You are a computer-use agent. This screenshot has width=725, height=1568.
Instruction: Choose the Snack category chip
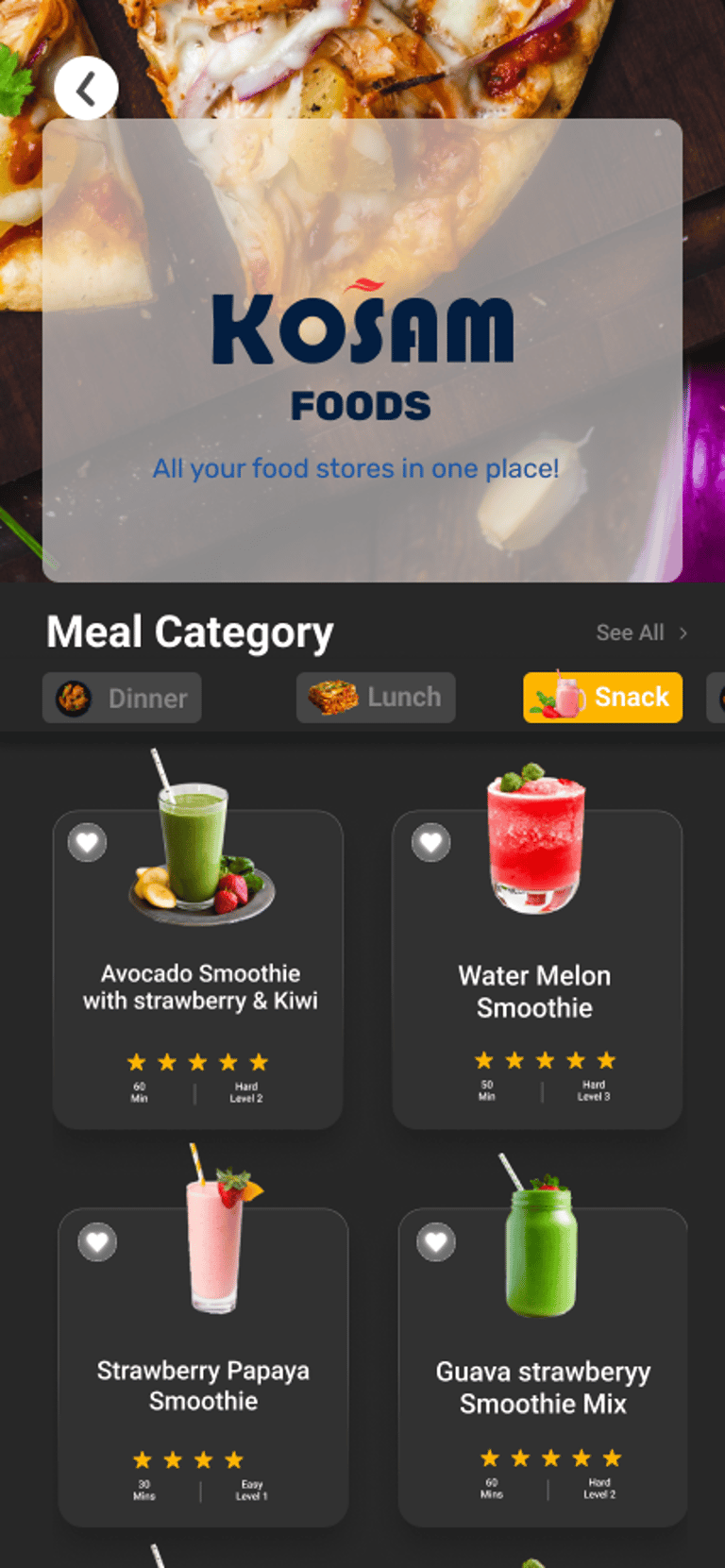(x=602, y=698)
